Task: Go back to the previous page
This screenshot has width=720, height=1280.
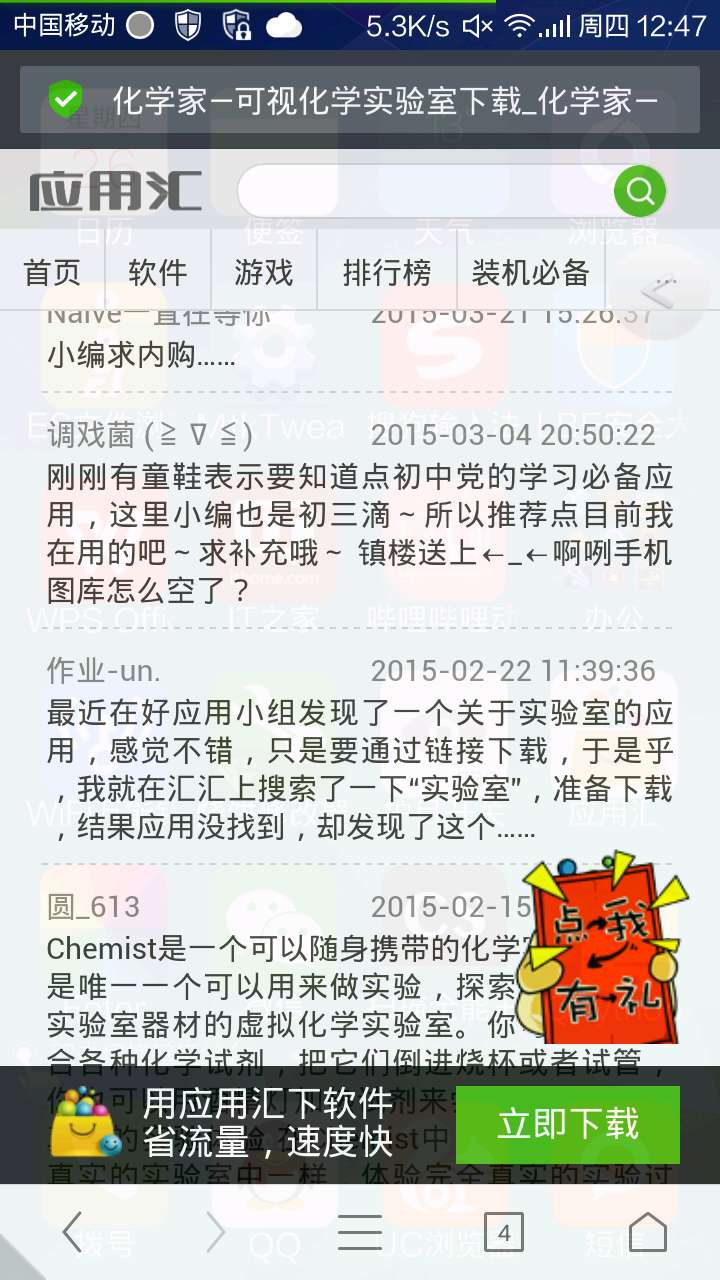Action: pos(72,1233)
